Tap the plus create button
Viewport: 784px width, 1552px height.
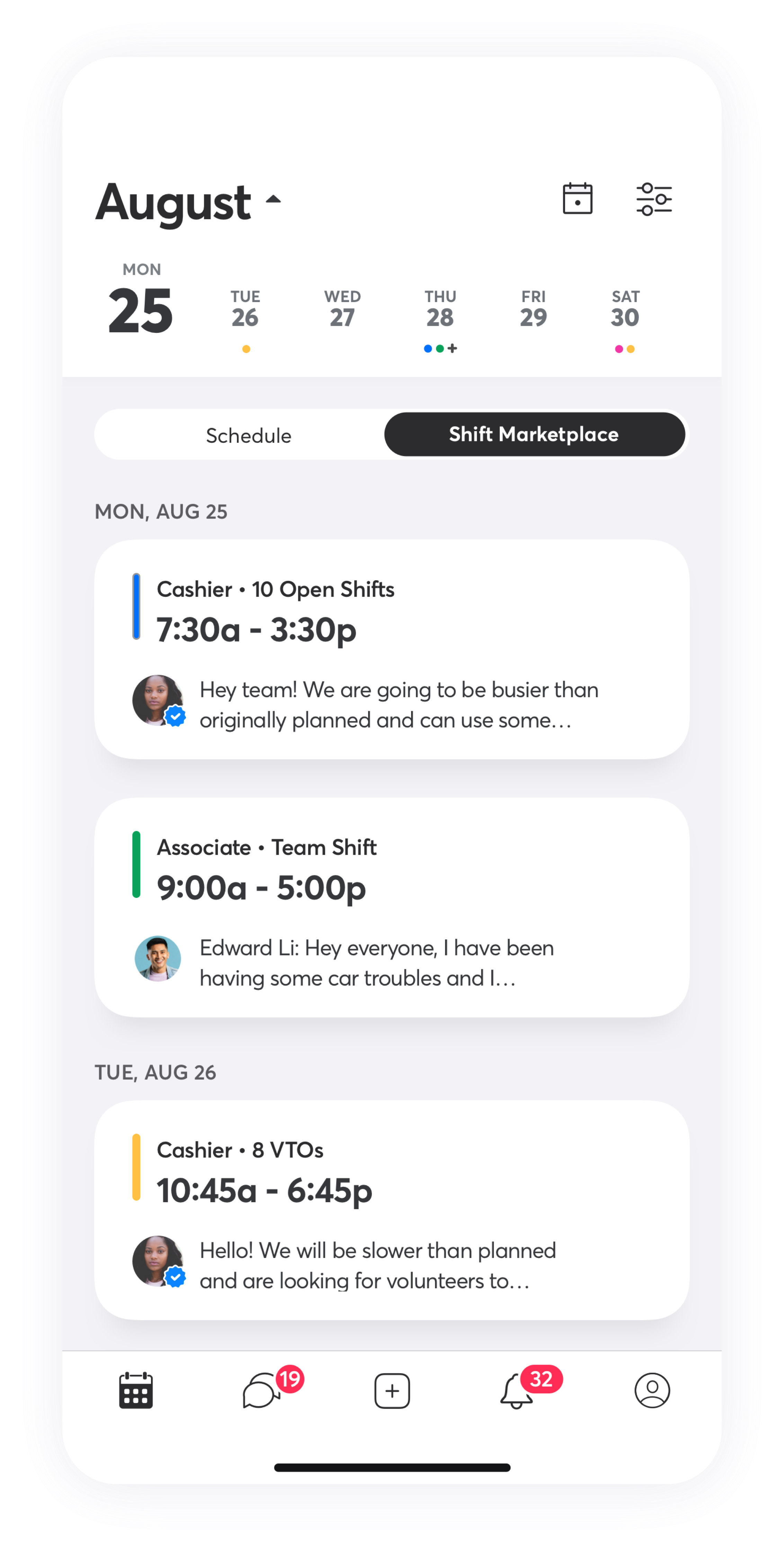392,1391
